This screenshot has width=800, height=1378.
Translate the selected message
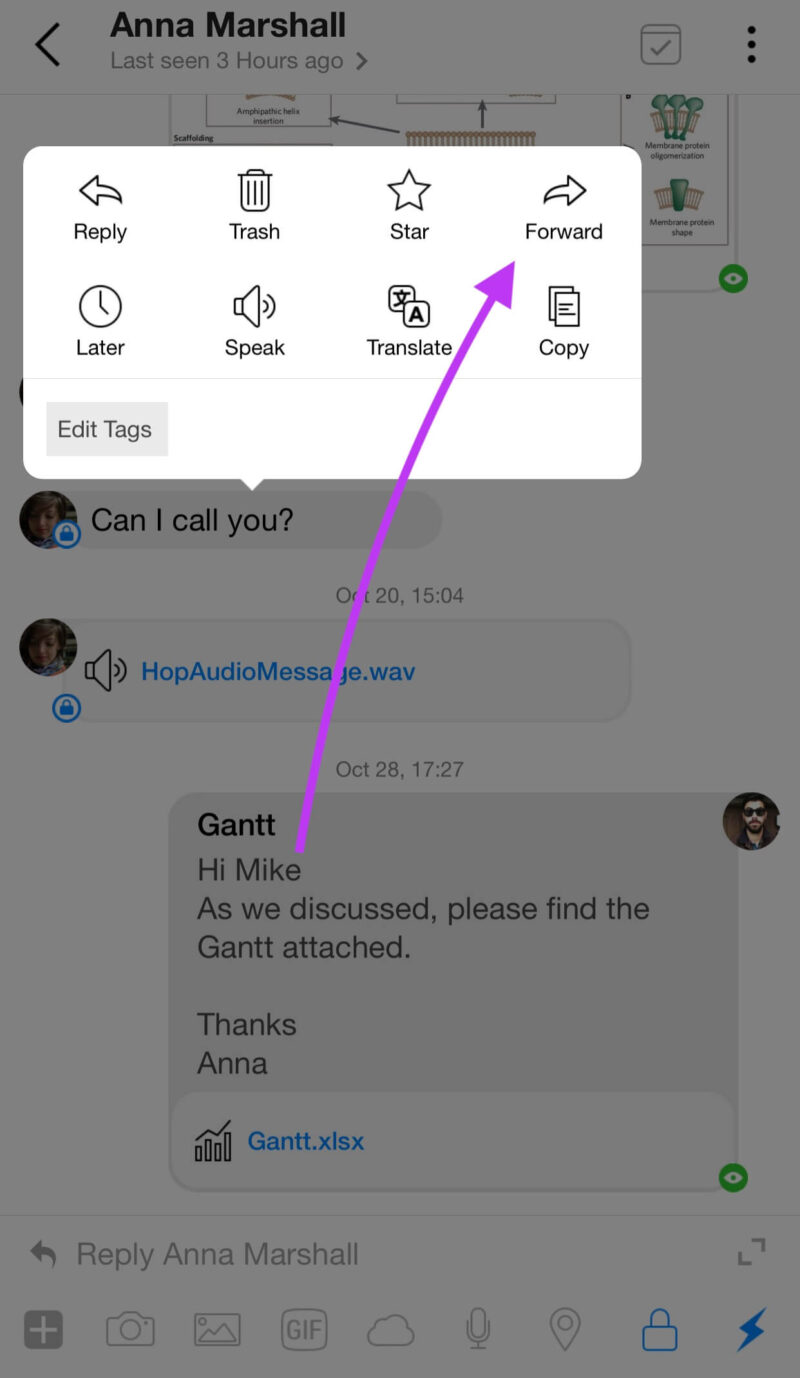tap(409, 322)
